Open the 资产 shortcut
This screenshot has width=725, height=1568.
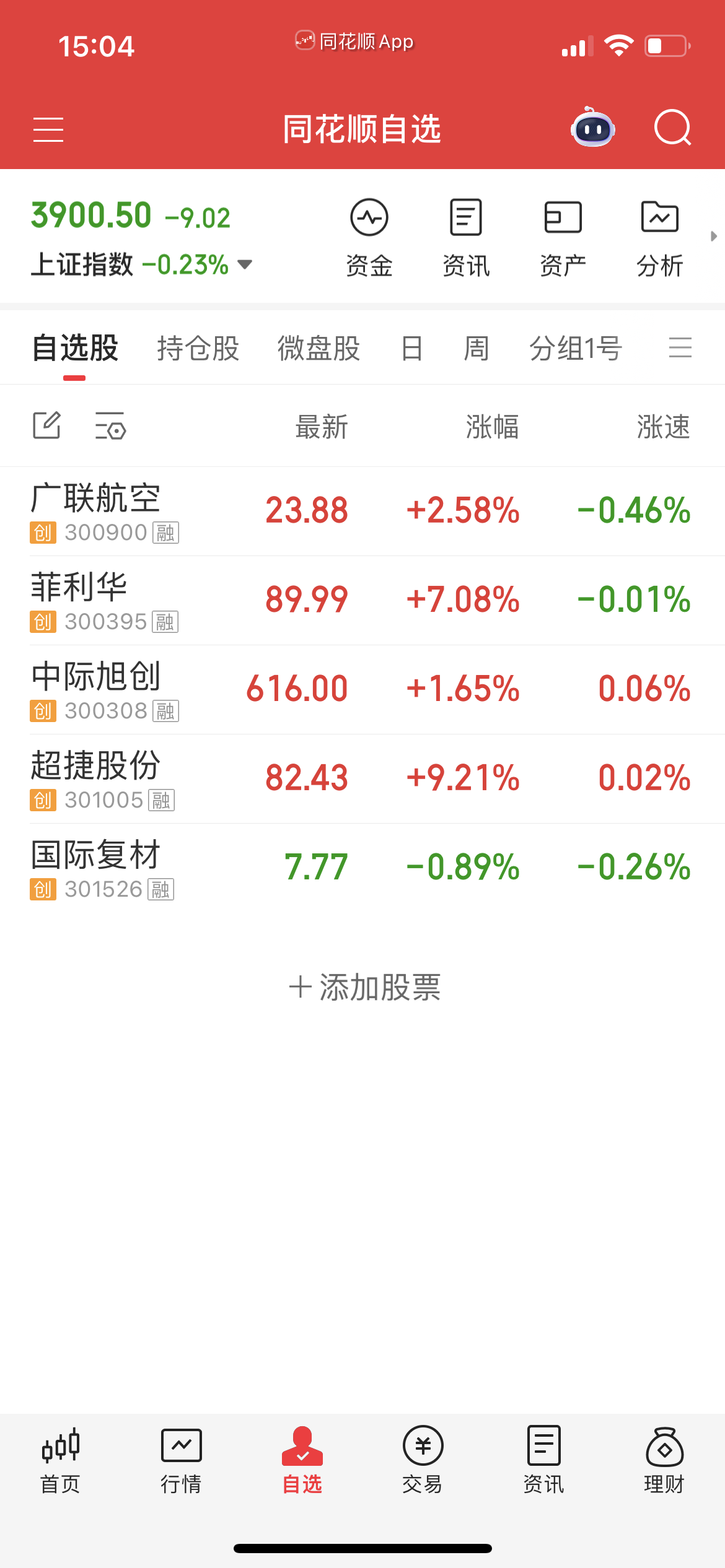(563, 237)
